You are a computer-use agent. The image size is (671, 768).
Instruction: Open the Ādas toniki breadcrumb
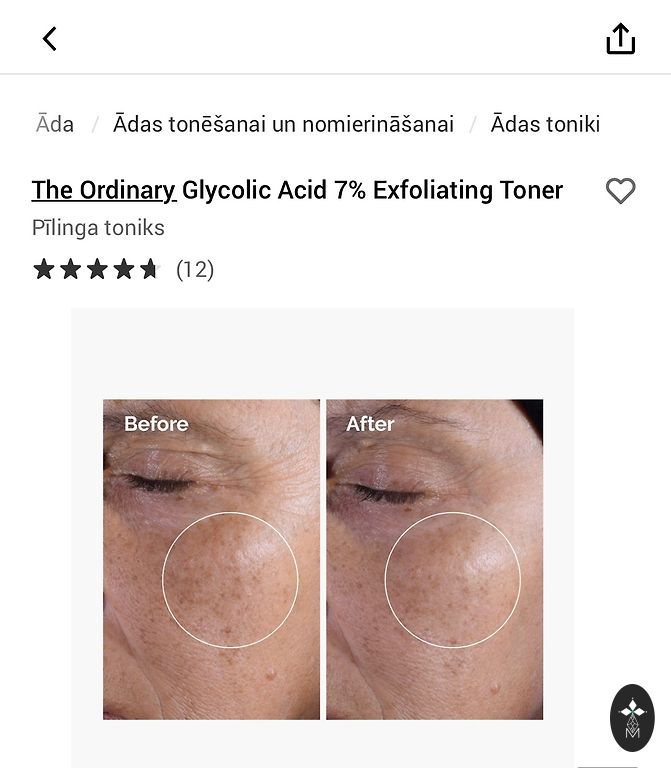[545, 124]
